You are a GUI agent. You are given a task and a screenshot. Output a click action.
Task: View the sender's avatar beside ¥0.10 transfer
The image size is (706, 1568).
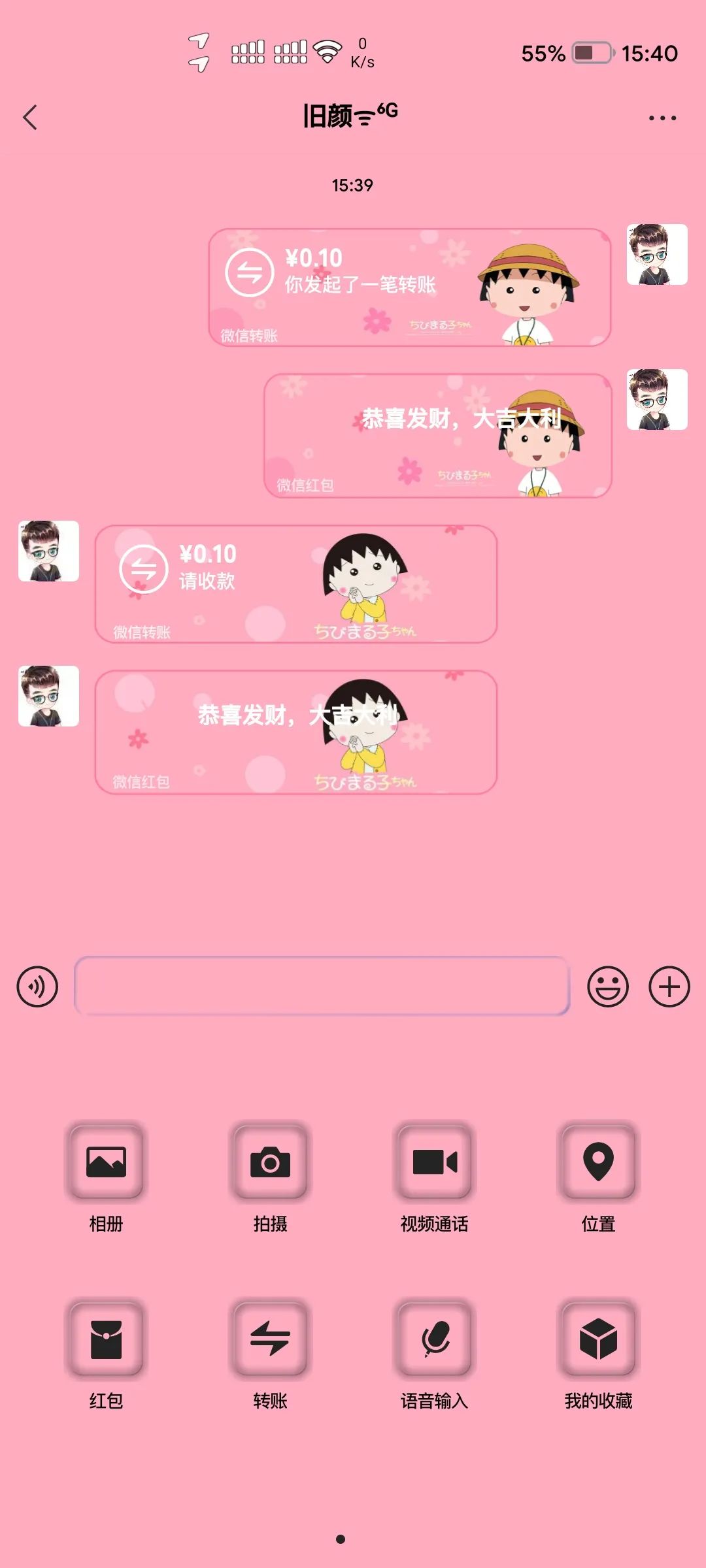pos(656,255)
